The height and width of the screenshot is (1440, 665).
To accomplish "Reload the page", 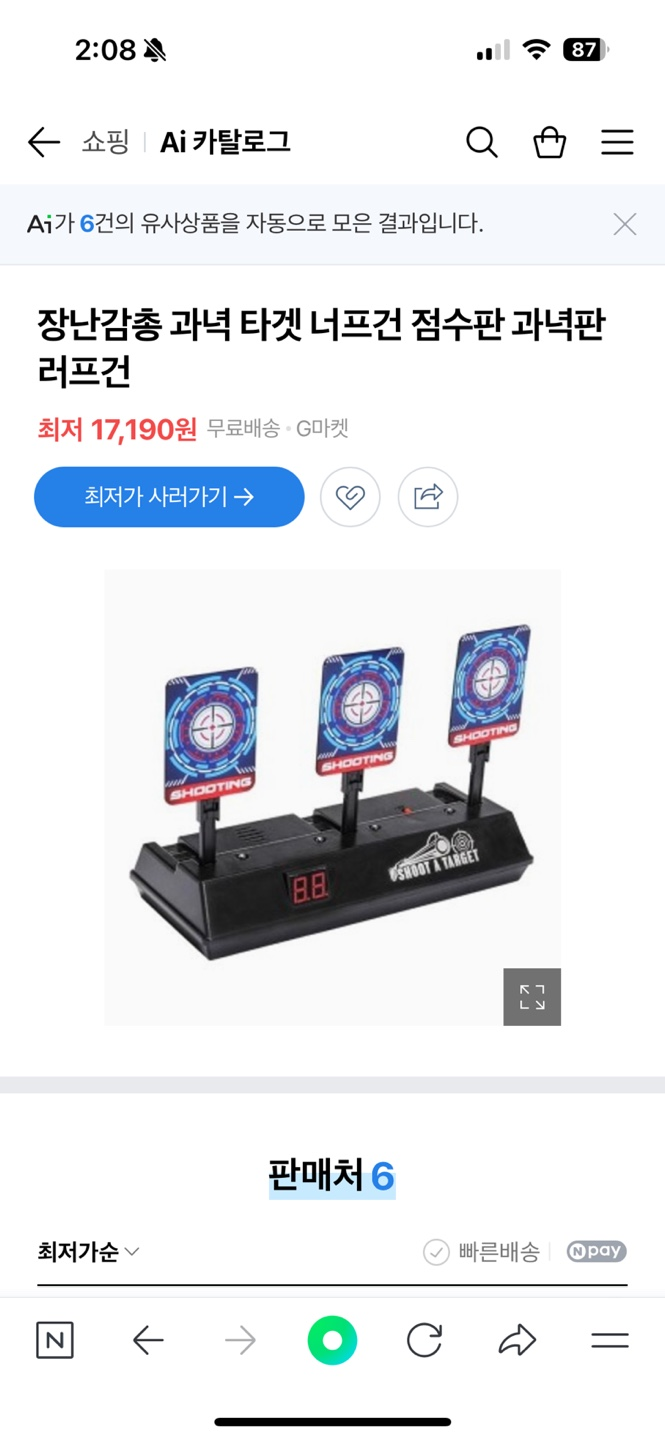I will [424, 1340].
